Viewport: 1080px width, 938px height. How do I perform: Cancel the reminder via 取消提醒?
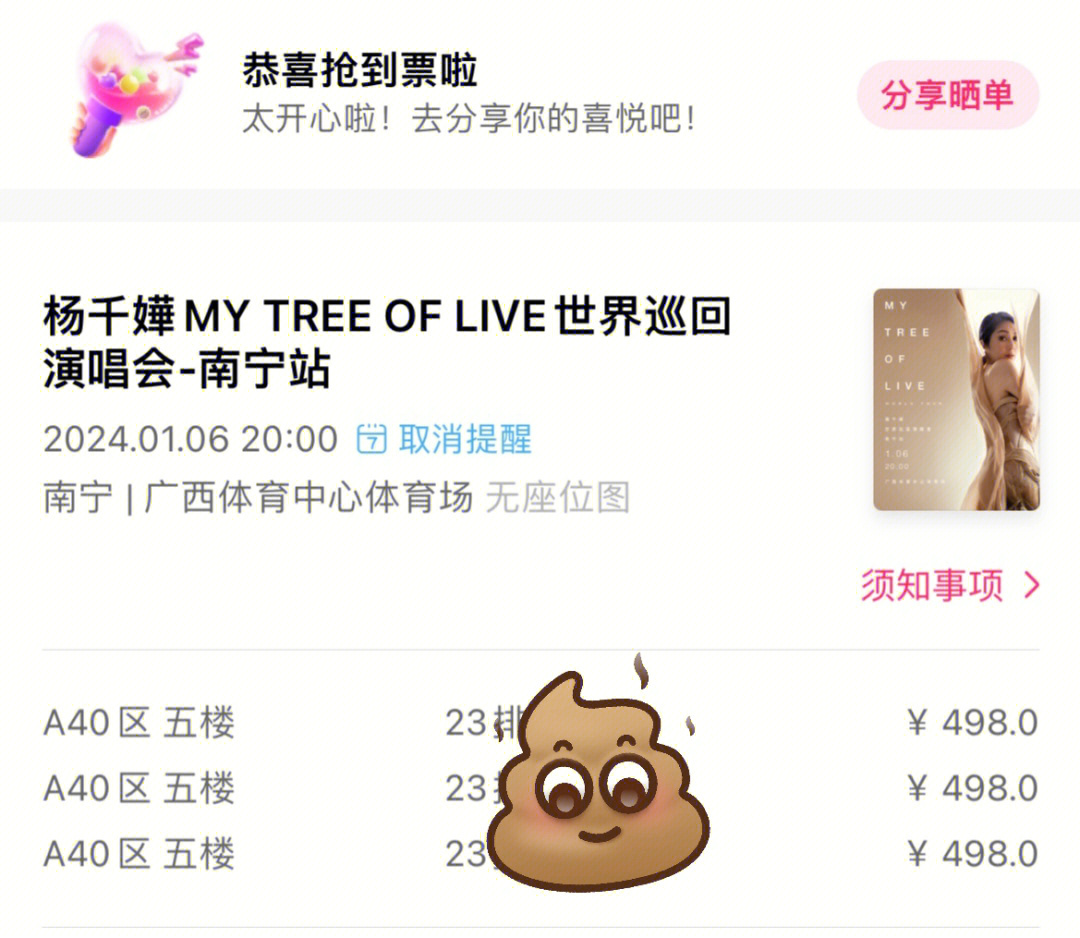tap(445, 440)
